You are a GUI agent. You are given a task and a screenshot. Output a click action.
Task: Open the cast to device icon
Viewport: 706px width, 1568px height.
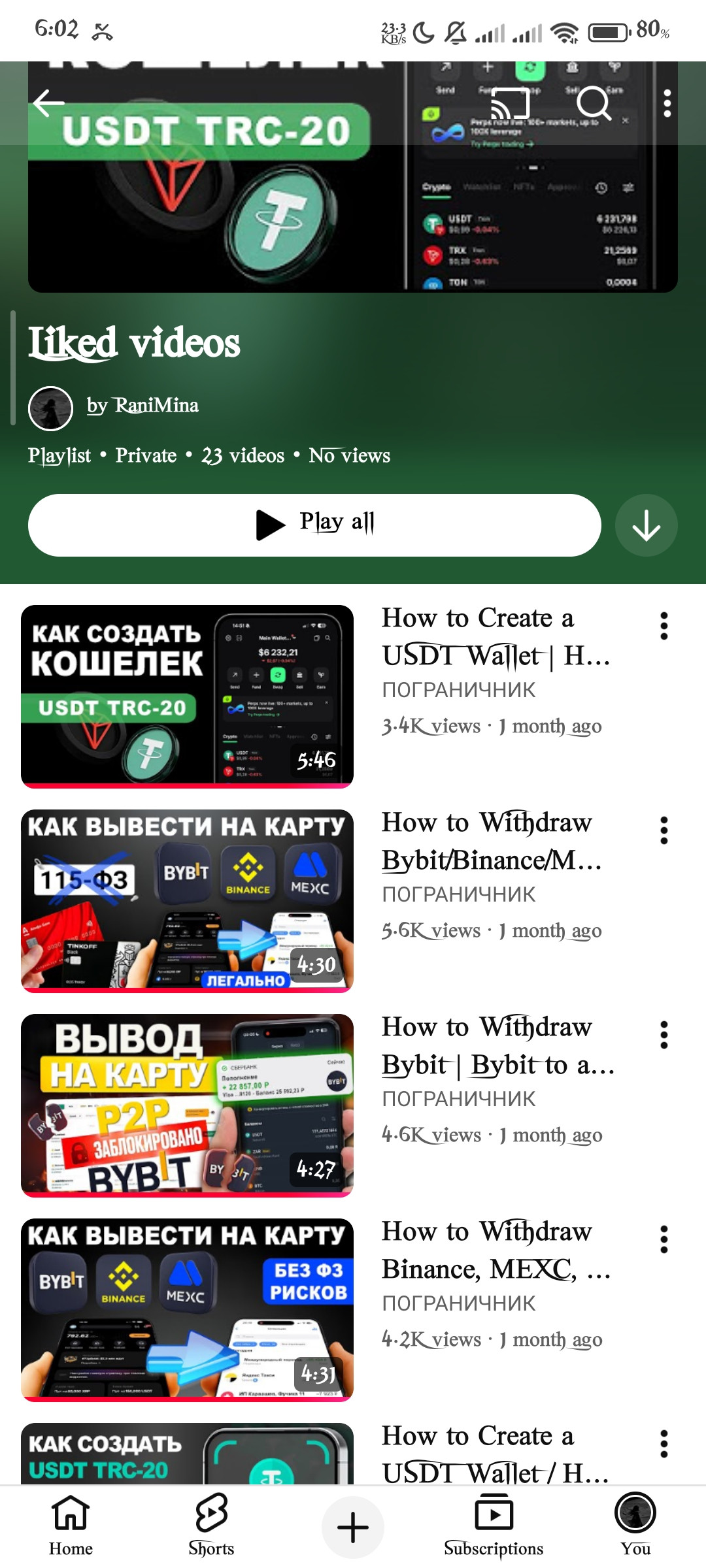tap(510, 103)
